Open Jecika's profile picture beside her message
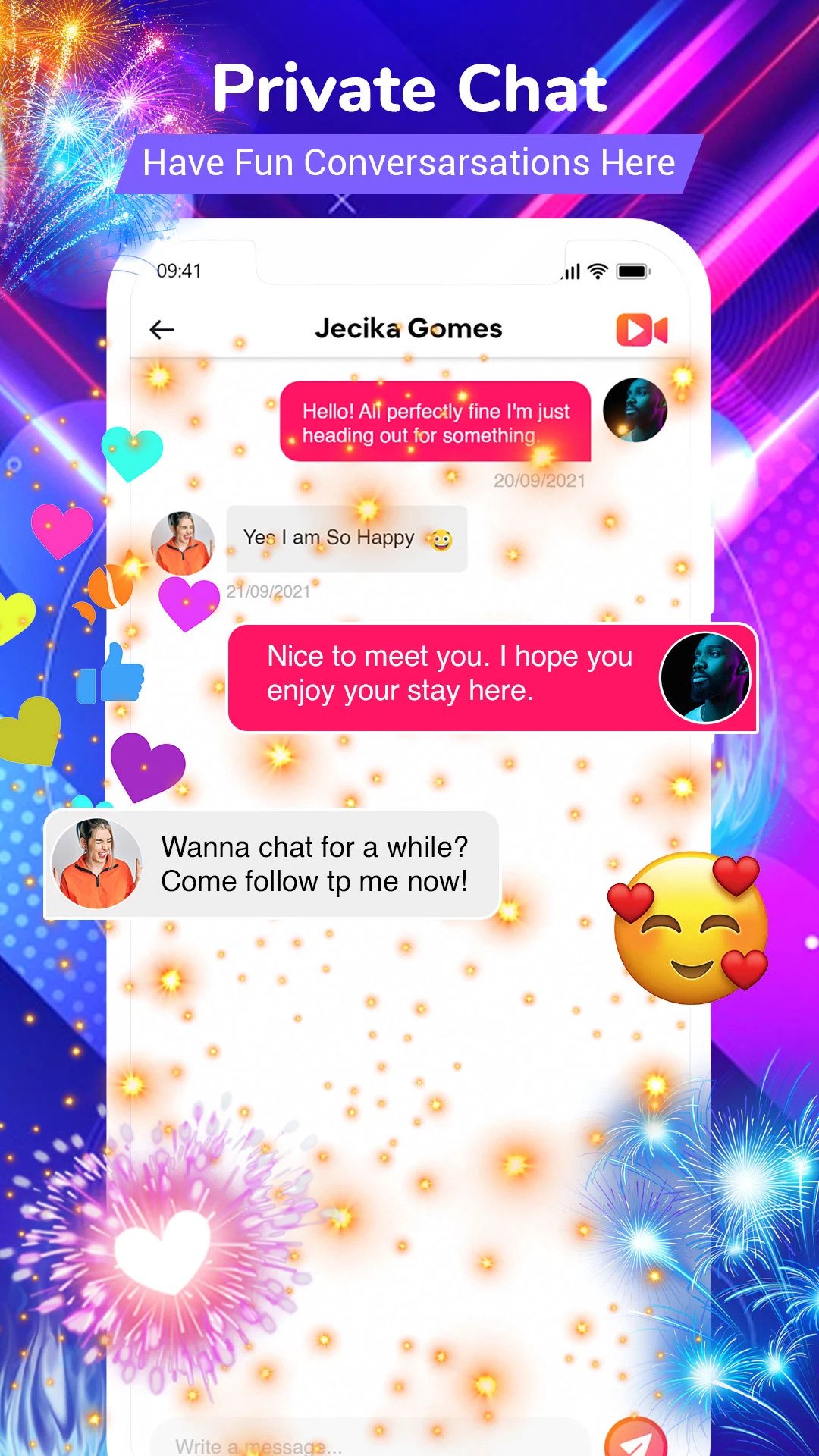This screenshot has height=1456, width=819. [x=182, y=538]
